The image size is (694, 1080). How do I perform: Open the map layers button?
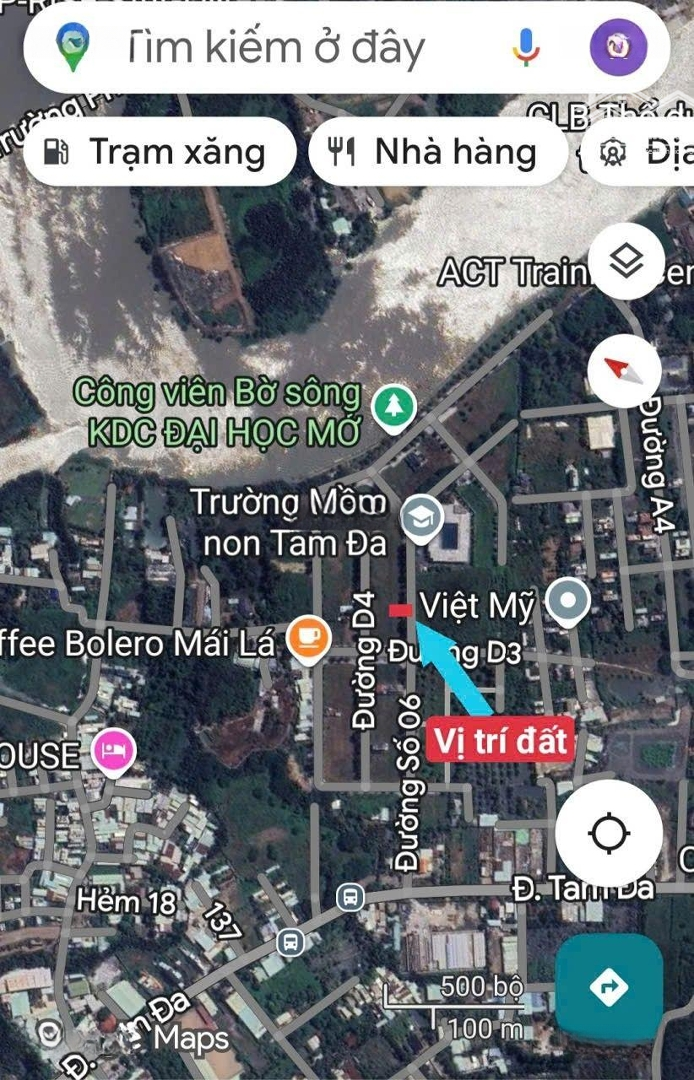coord(627,262)
